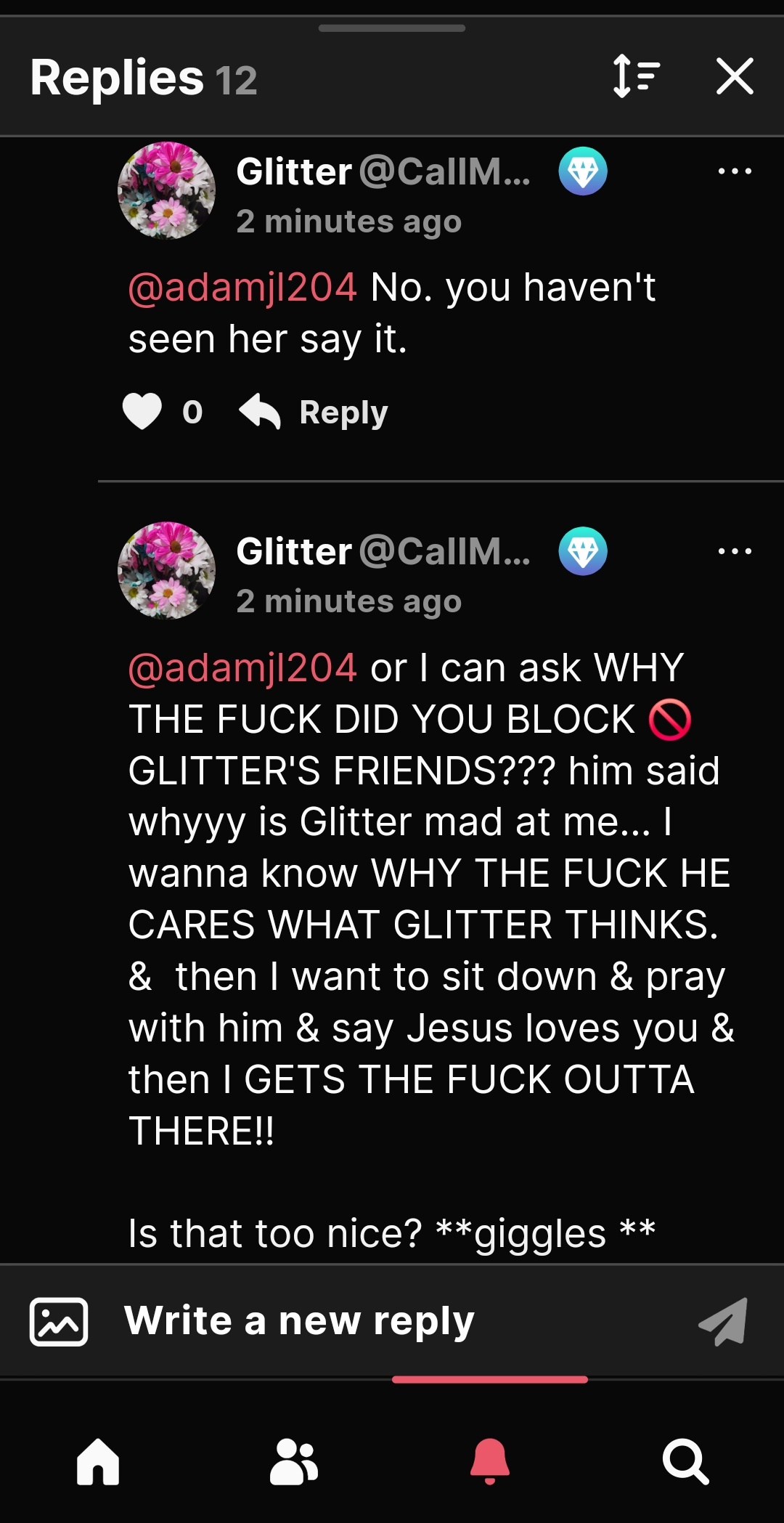Sort the replies list
The image size is (784, 1523).
coord(636,76)
